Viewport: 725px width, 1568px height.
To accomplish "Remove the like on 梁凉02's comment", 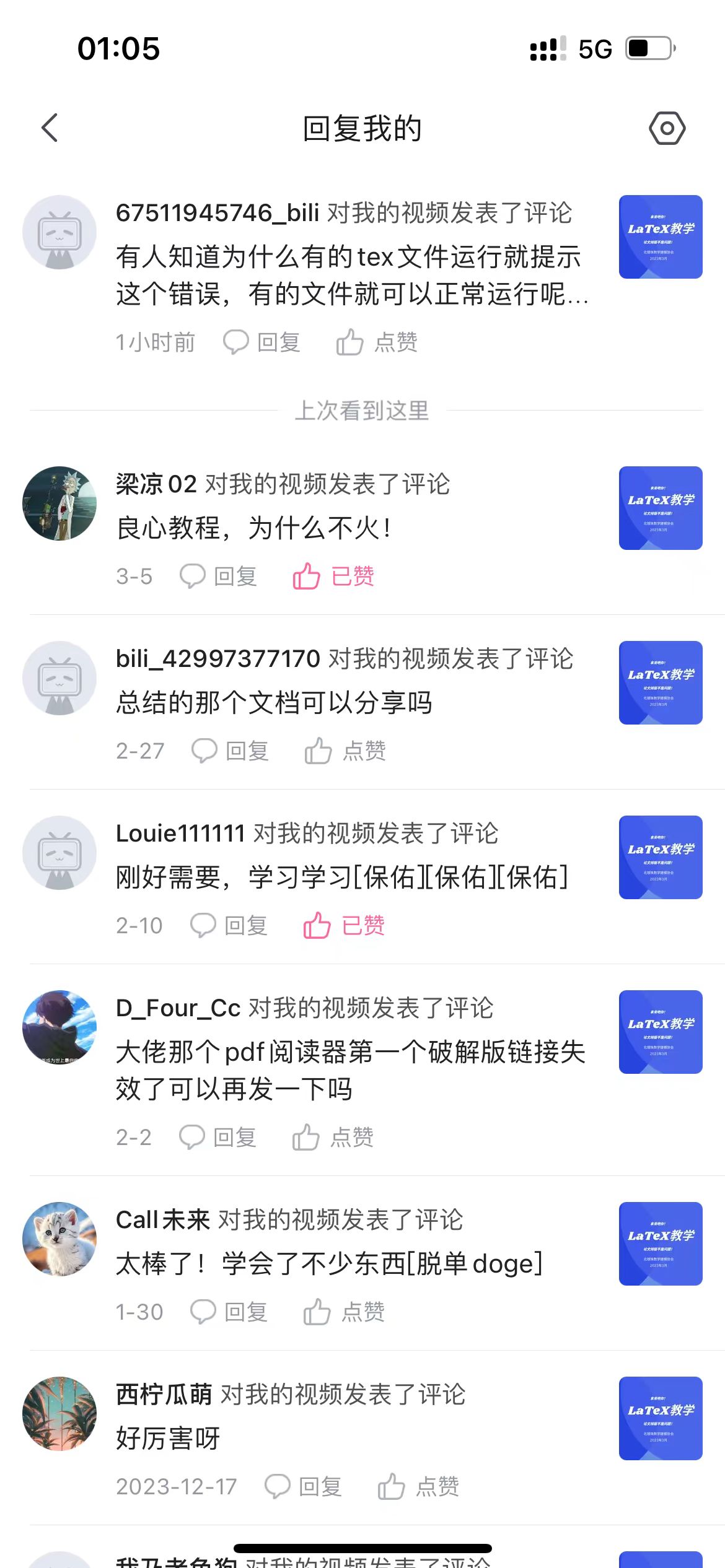I will [333, 576].
